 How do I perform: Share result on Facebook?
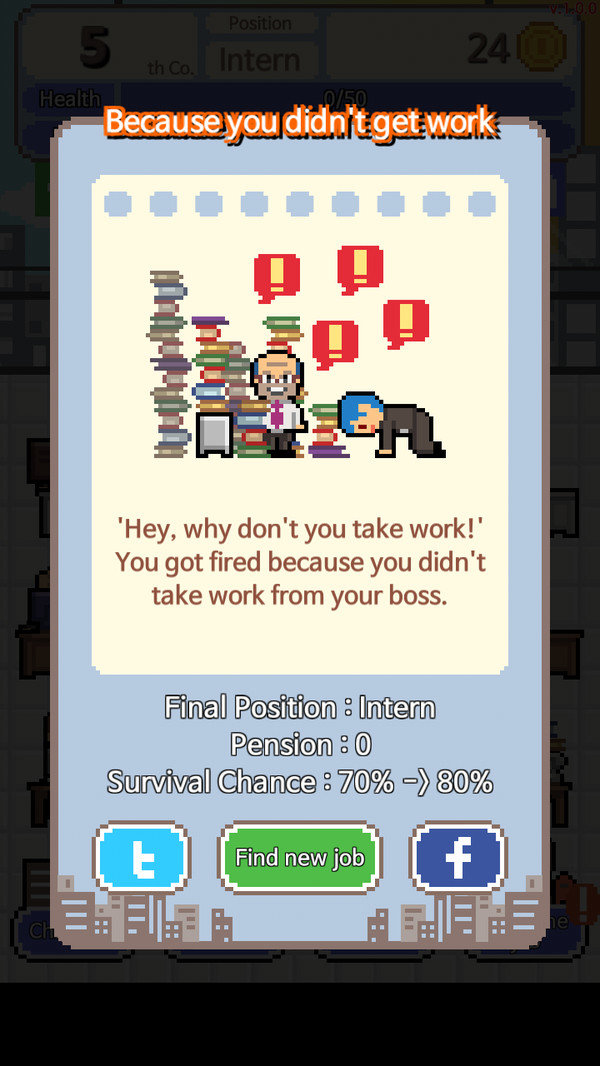click(x=458, y=858)
